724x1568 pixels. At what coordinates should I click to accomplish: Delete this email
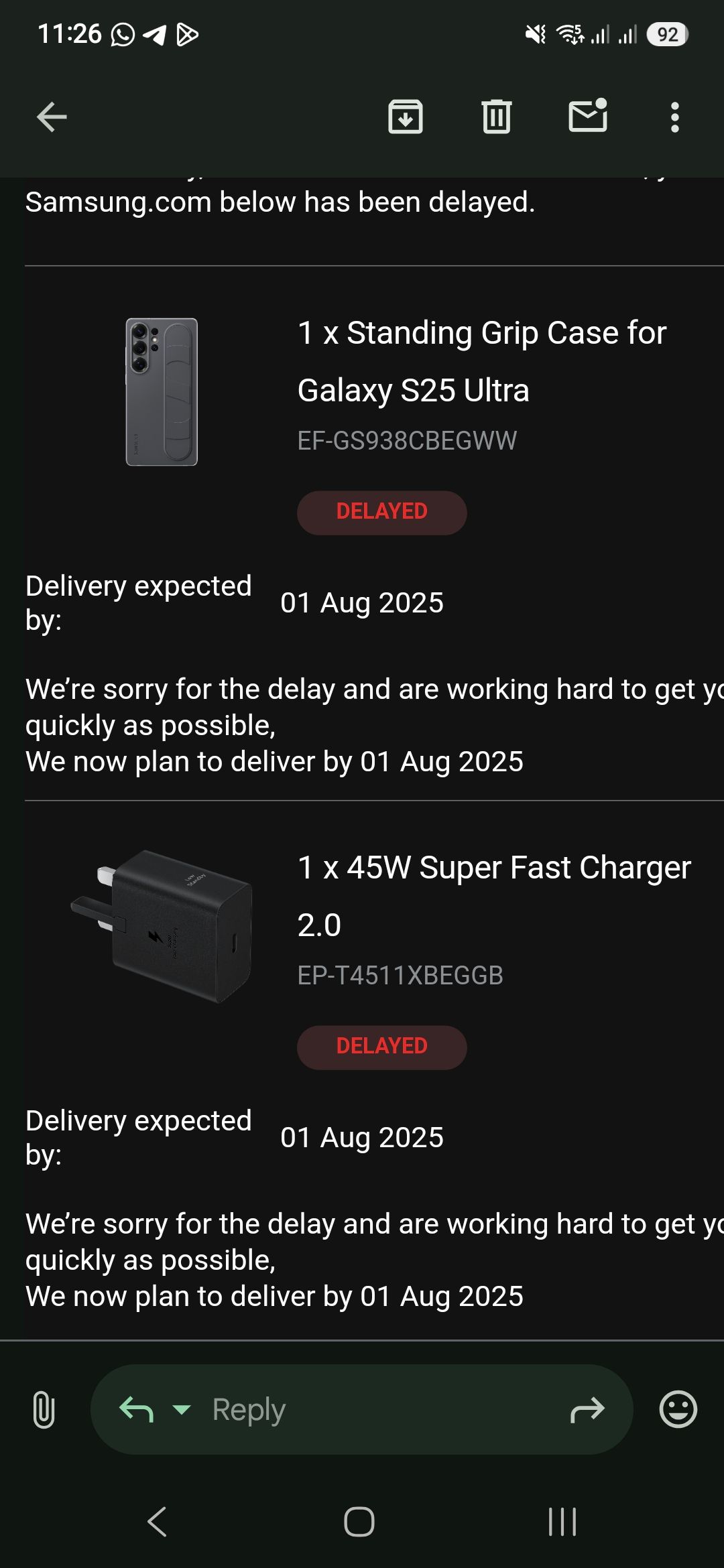(495, 117)
